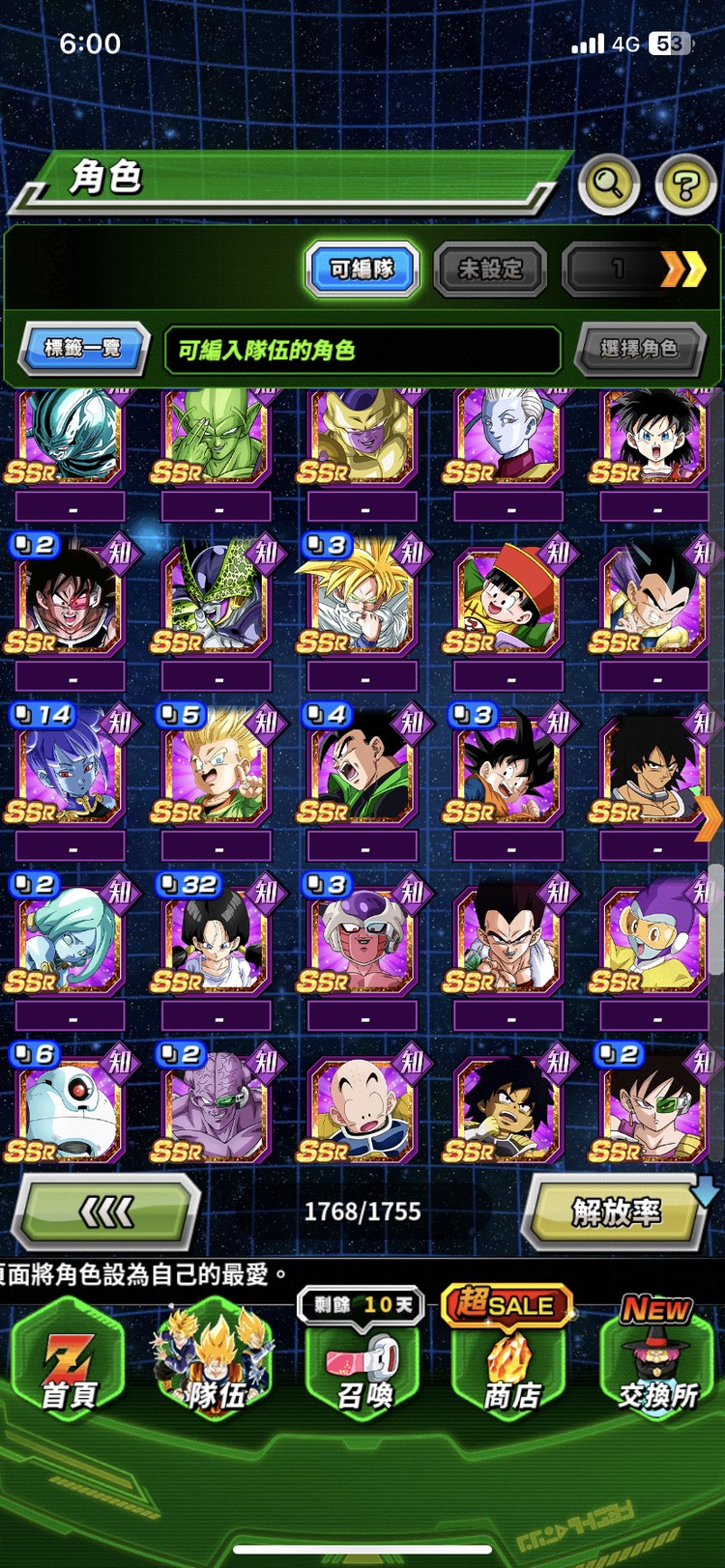Select the character card with count 32
Screen dimensions: 725x1568
(x=215, y=937)
